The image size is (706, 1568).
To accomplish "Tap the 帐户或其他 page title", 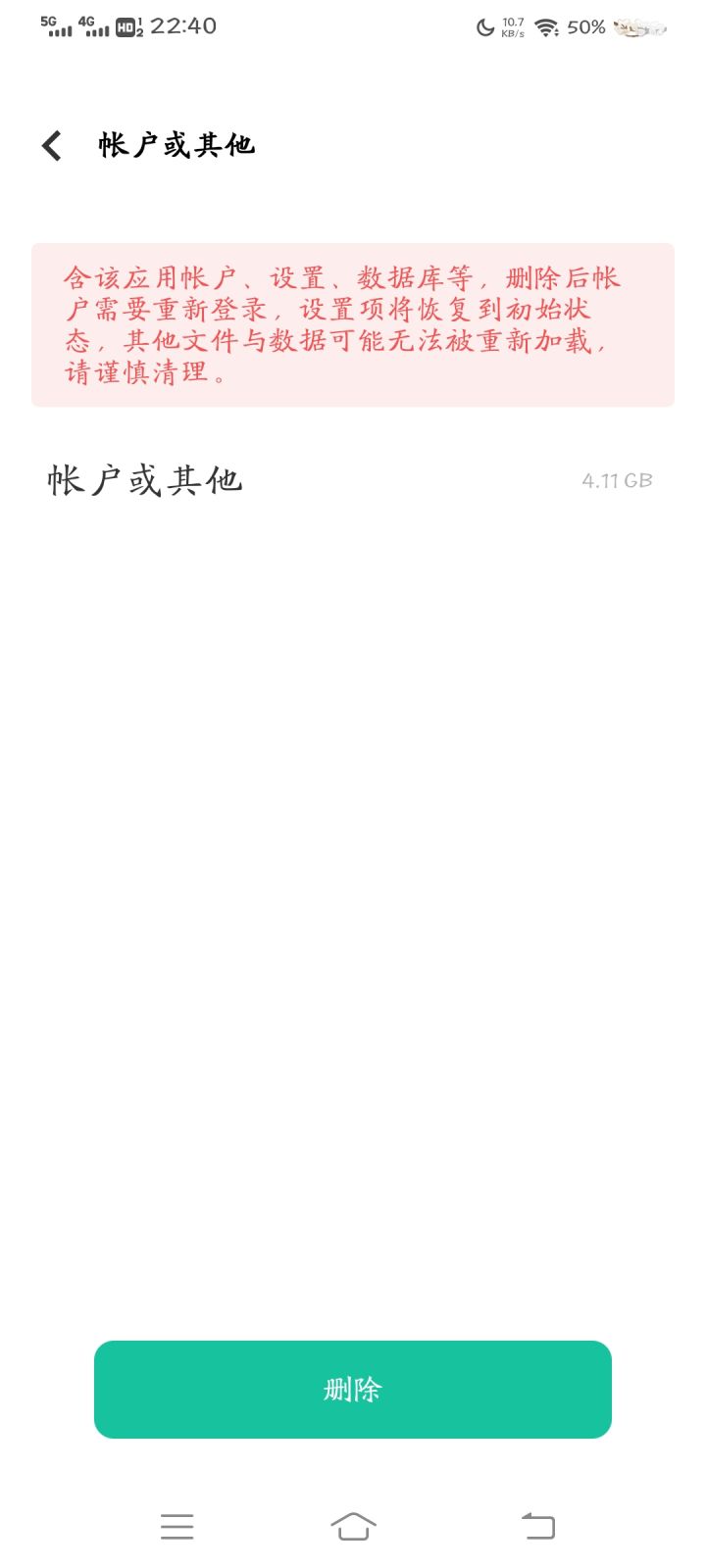I will point(175,144).
